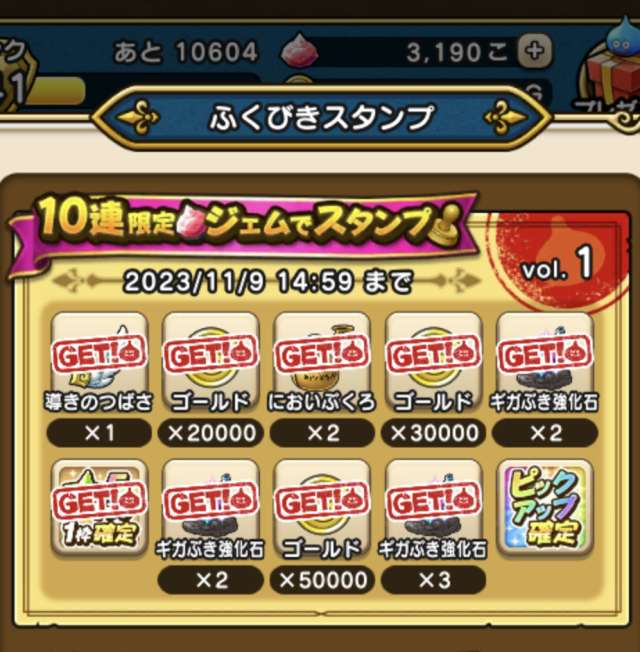Viewport: 640px width, 652px height.
Task: View the ゴールド ×50000 stamp reward
Action: (x=322, y=507)
